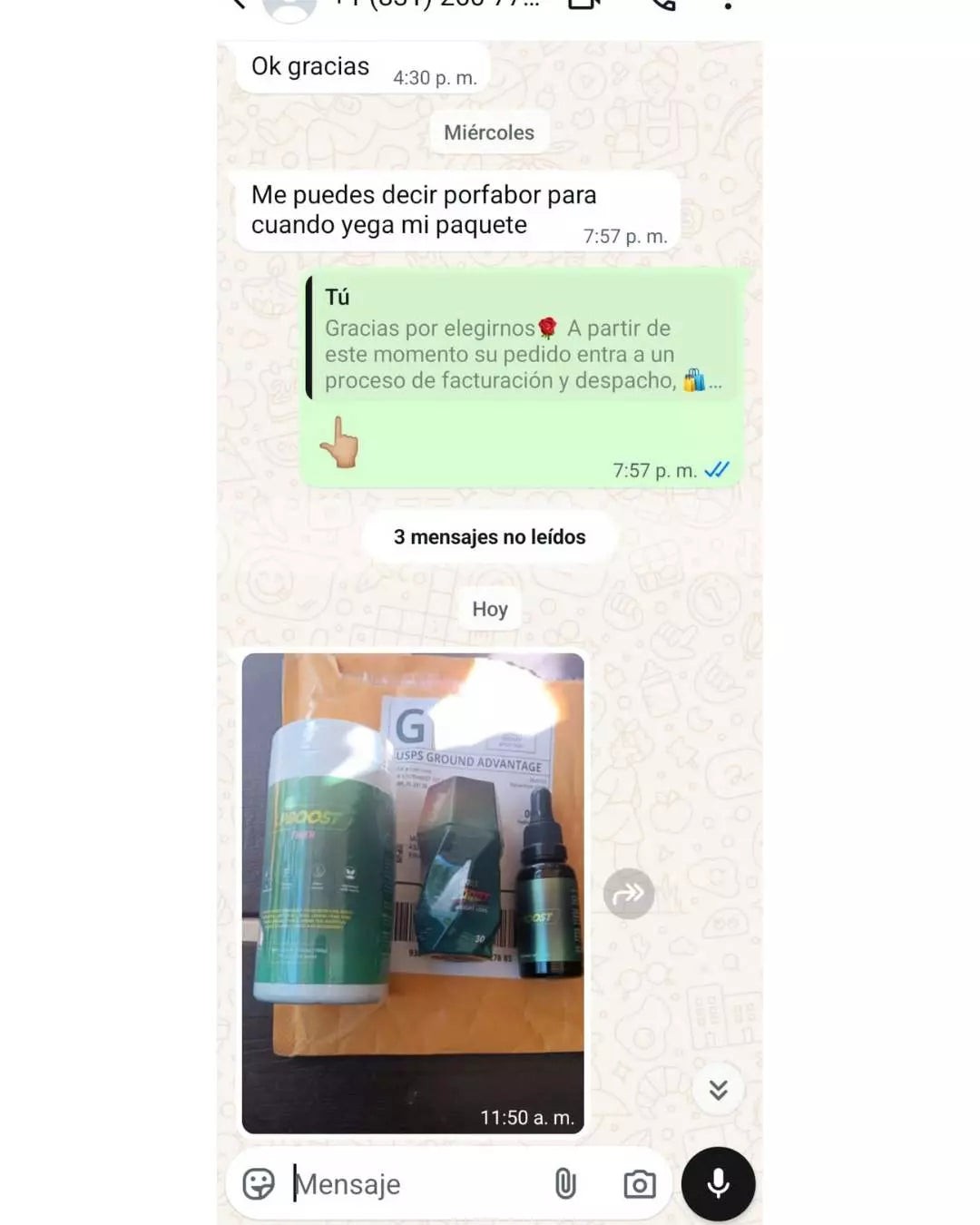Jump to the quoted 'Gracias por elegirnos' message

[522, 340]
